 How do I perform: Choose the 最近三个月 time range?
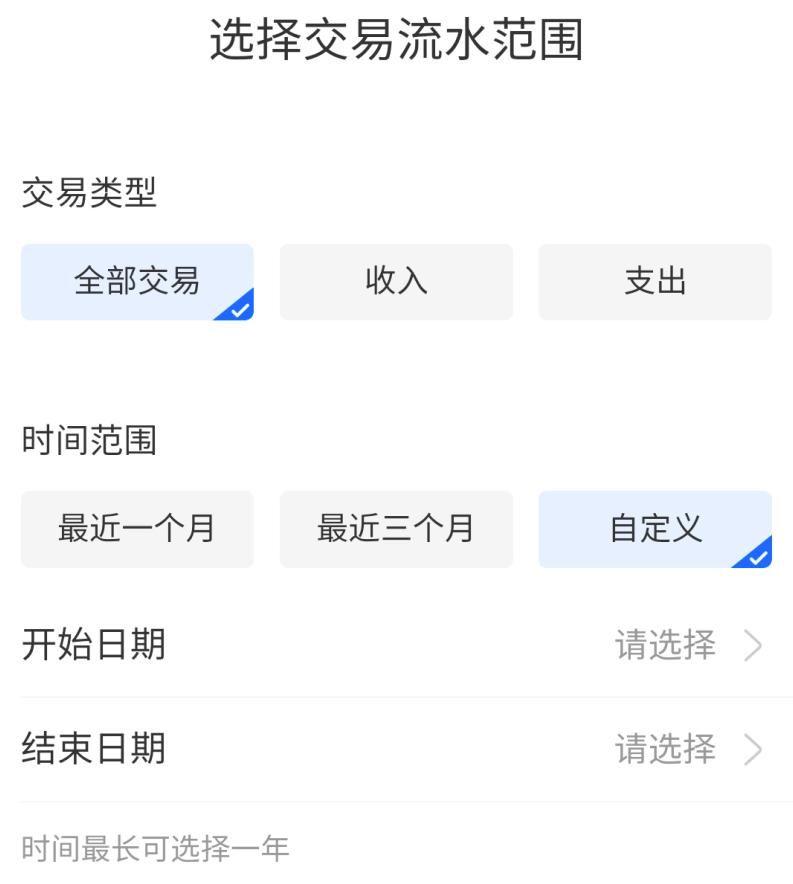point(396,530)
